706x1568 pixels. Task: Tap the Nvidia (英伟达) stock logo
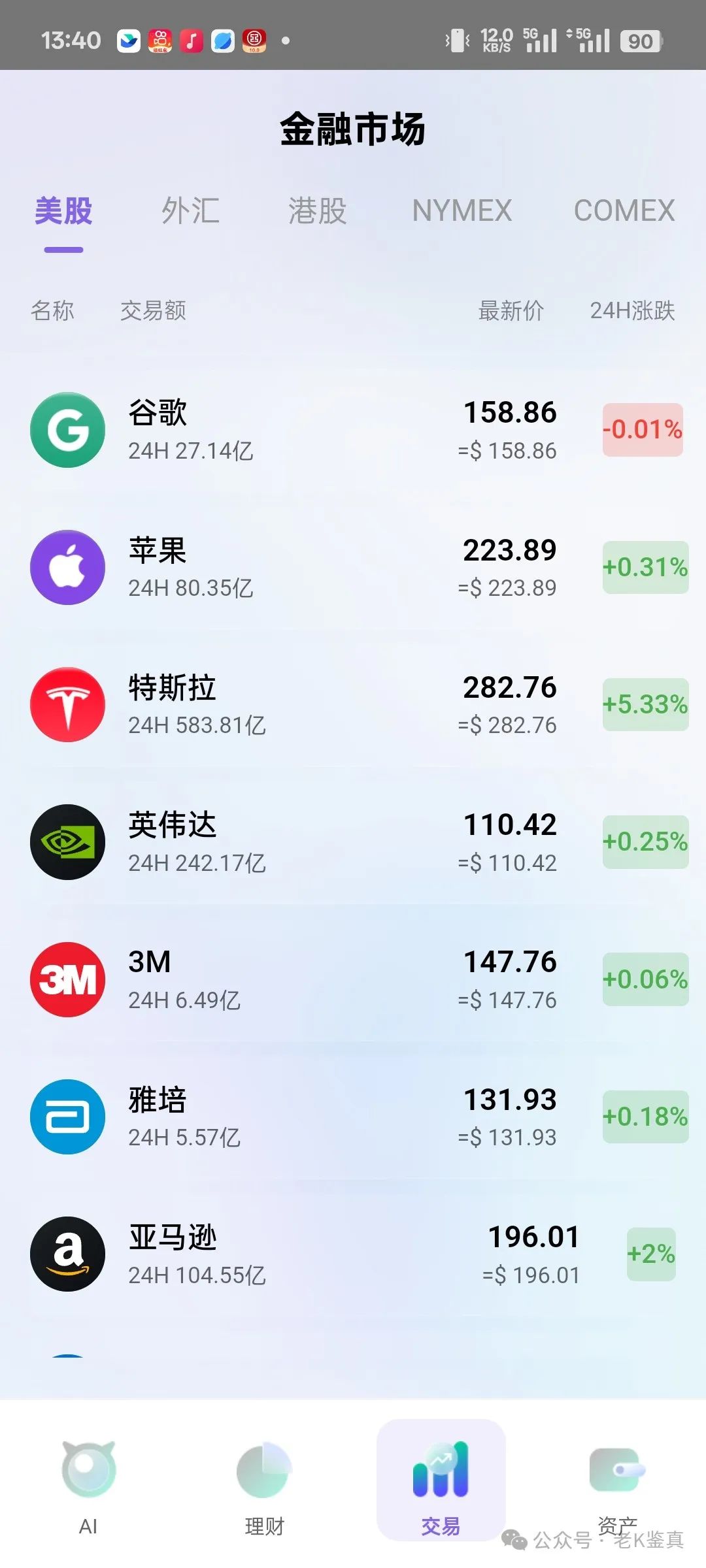[67, 841]
